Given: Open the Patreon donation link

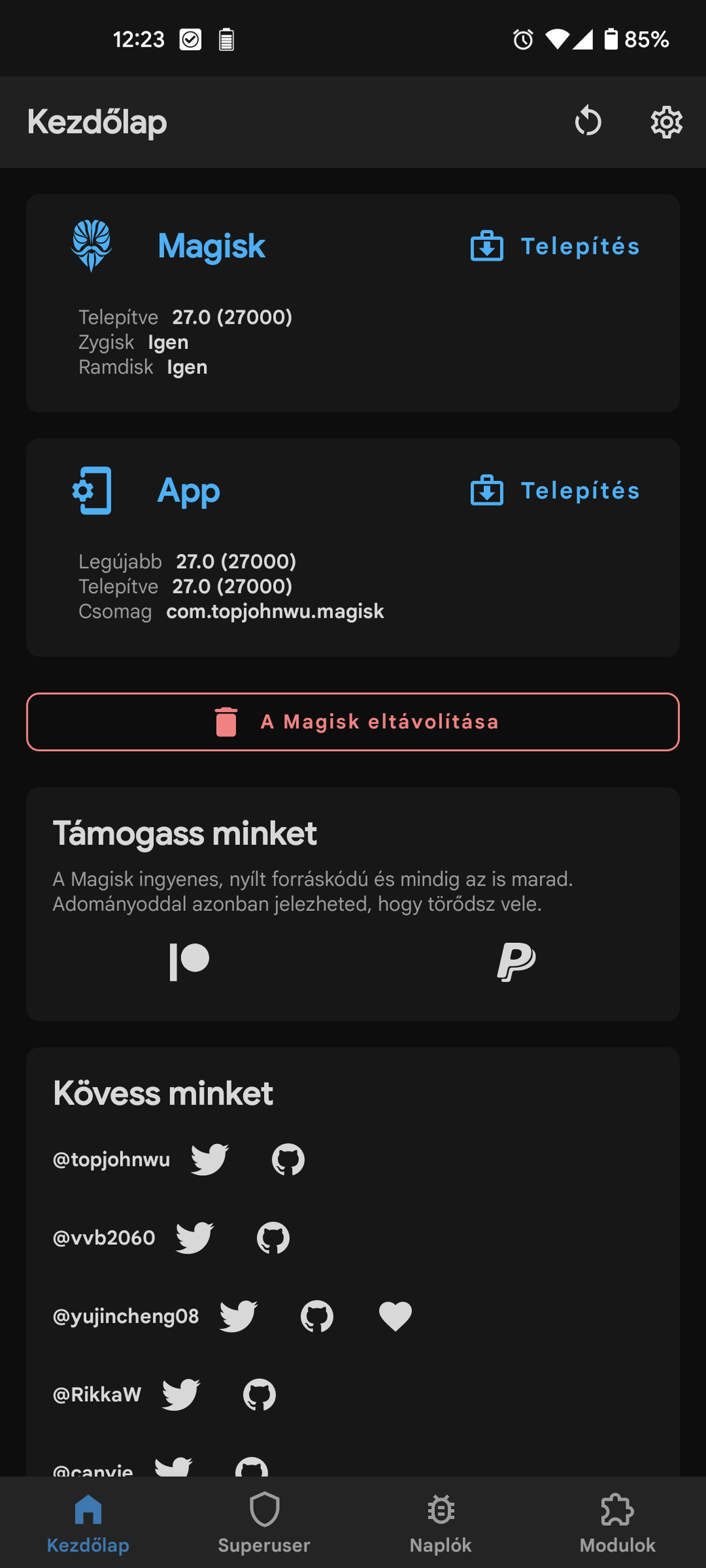Looking at the screenshot, I should coord(189,961).
